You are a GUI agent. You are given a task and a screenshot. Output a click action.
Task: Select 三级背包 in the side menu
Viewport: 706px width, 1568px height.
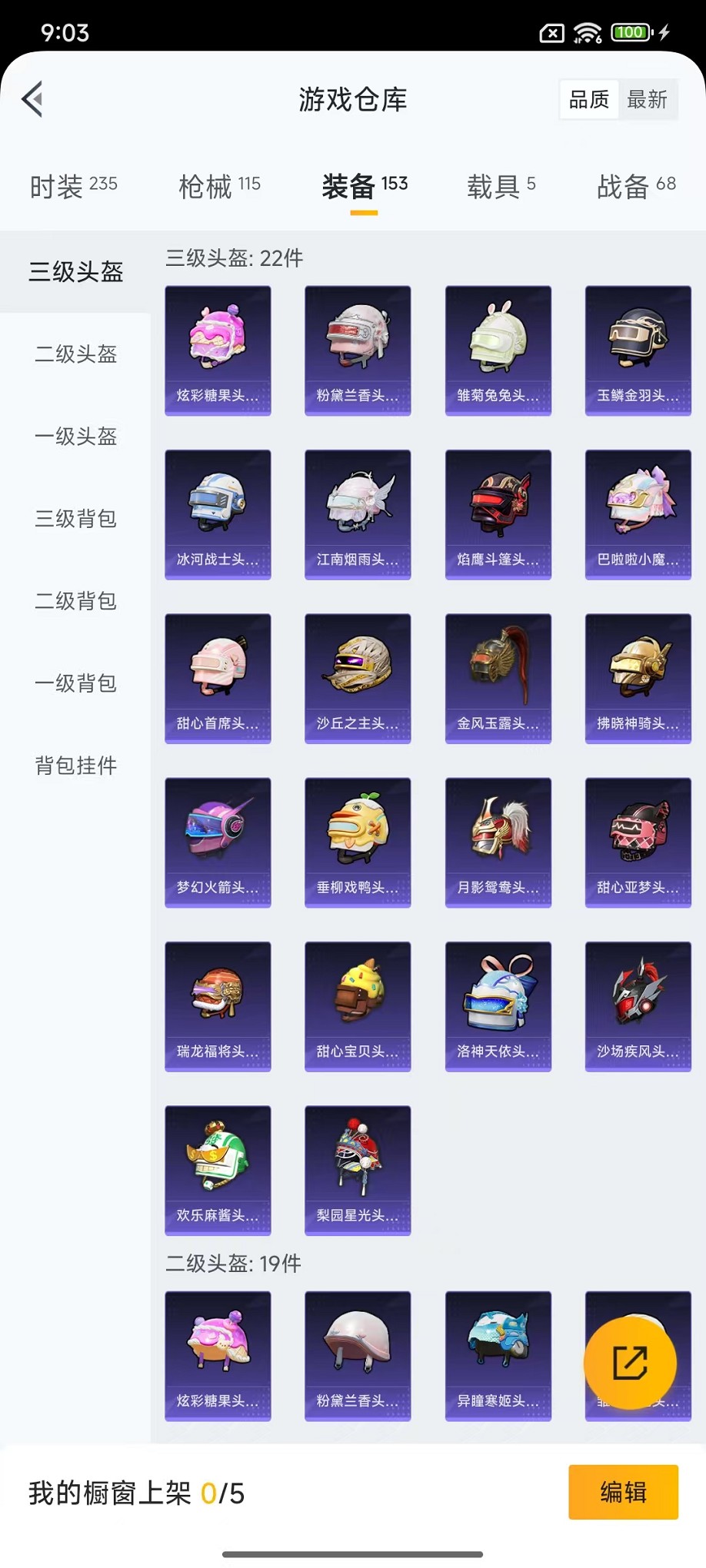pyautogui.click(x=75, y=519)
